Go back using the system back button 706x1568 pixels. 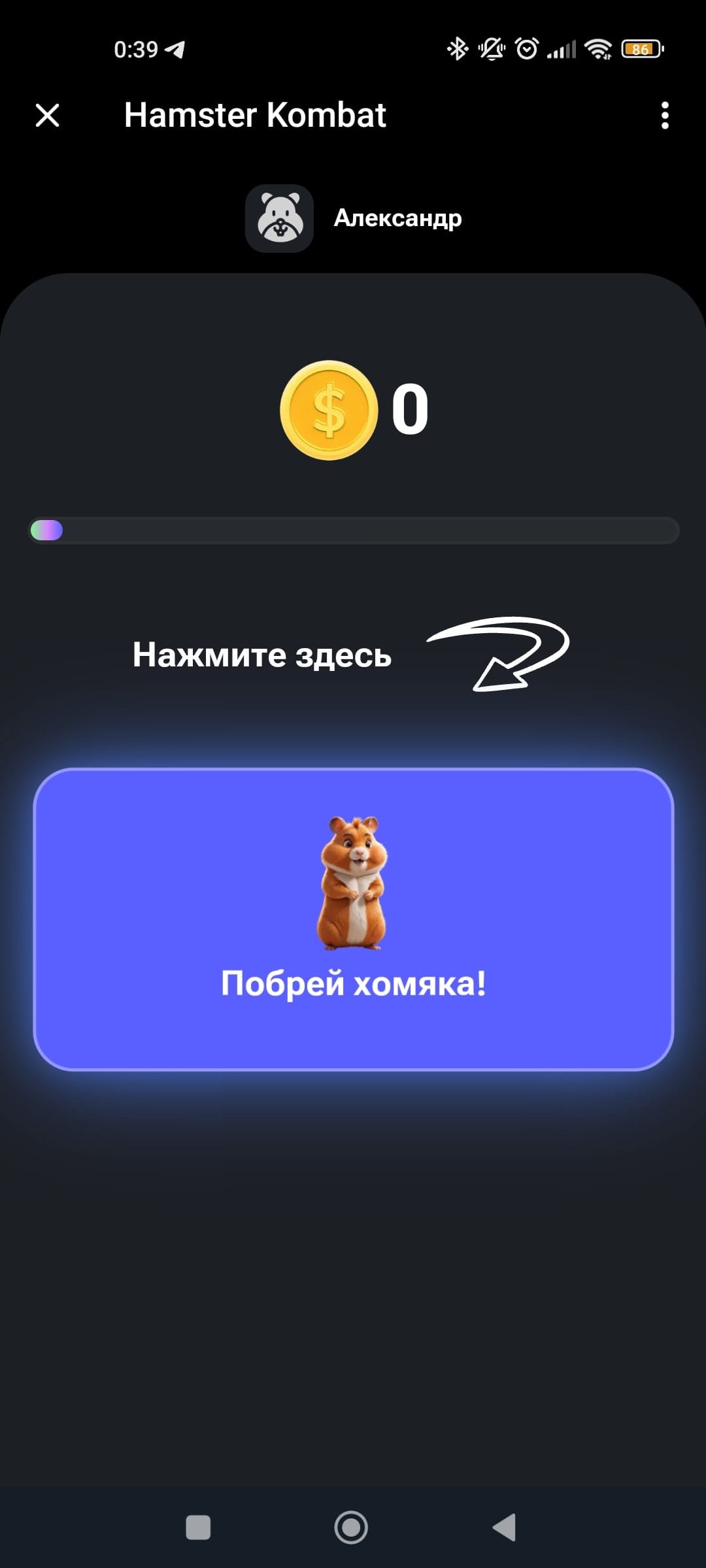[x=505, y=1527]
